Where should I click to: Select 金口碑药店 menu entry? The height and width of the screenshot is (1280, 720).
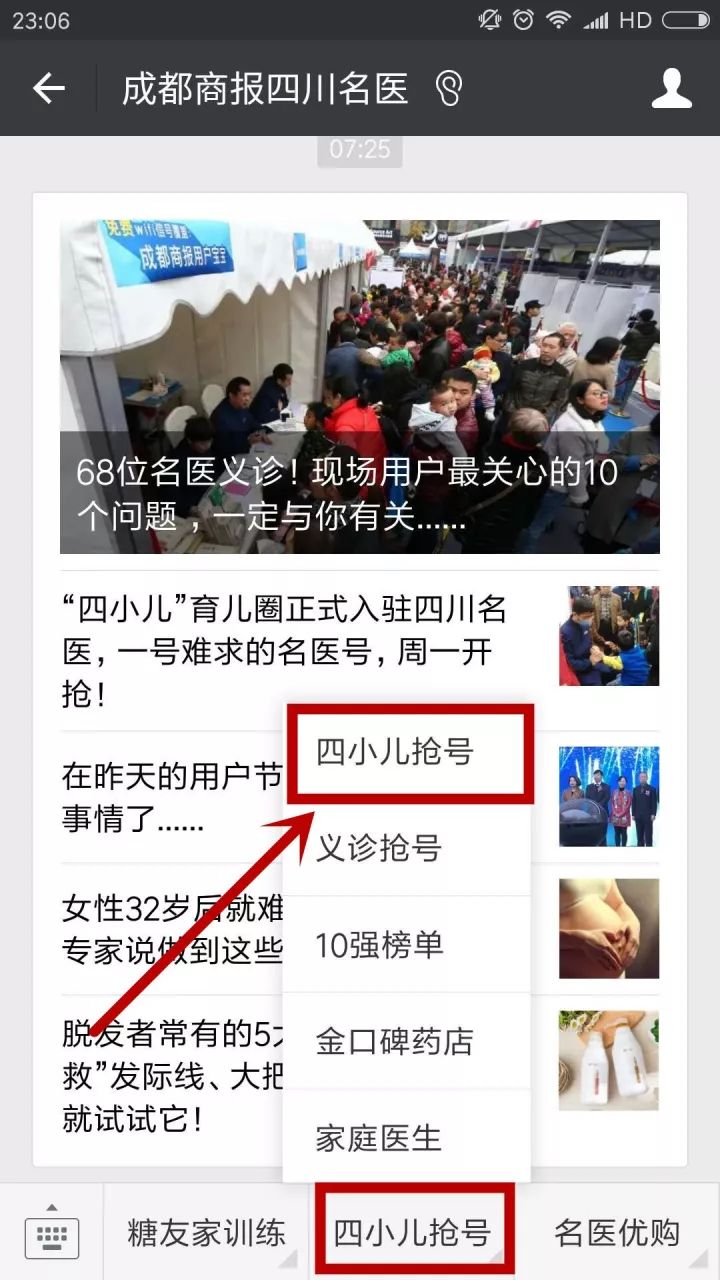point(410,1042)
